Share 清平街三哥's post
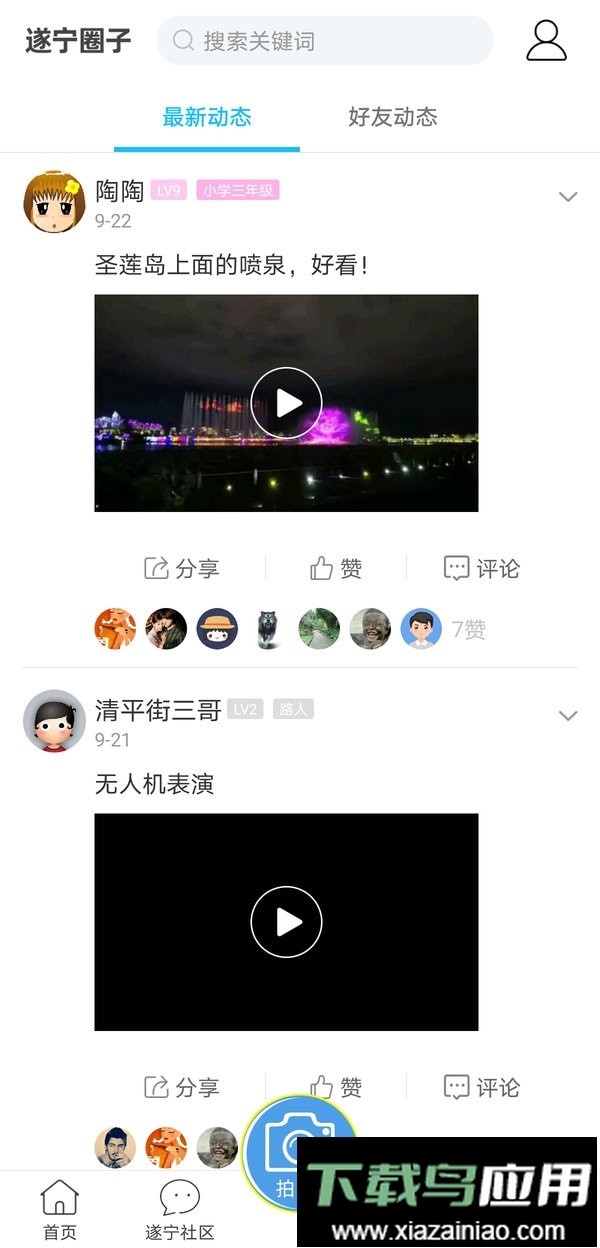Viewport: 600px width, 1248px height. click(182, 1087)
